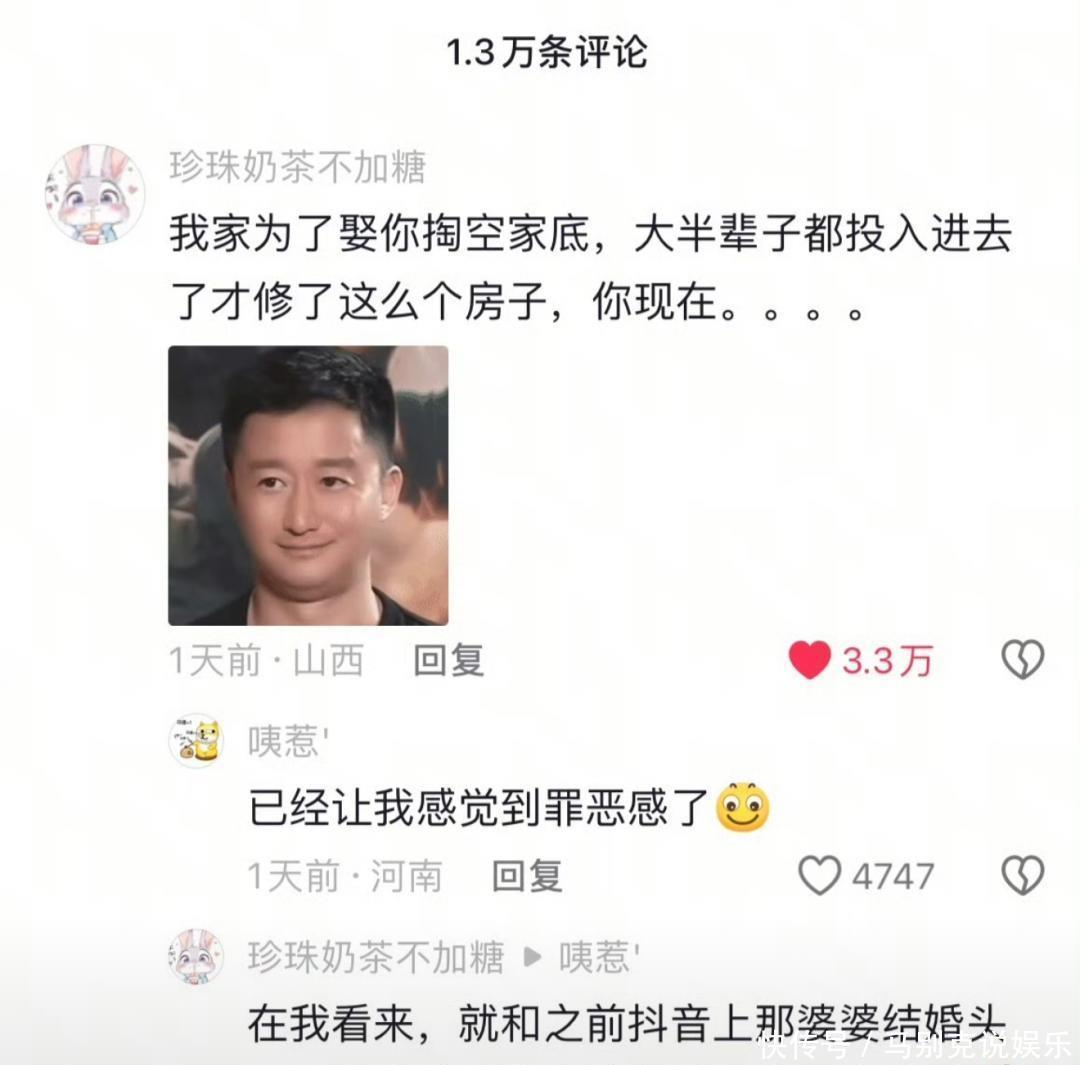Dislike the reply from 咦惹'
Screen dimensions: 1080x1065
[1022, 876]
